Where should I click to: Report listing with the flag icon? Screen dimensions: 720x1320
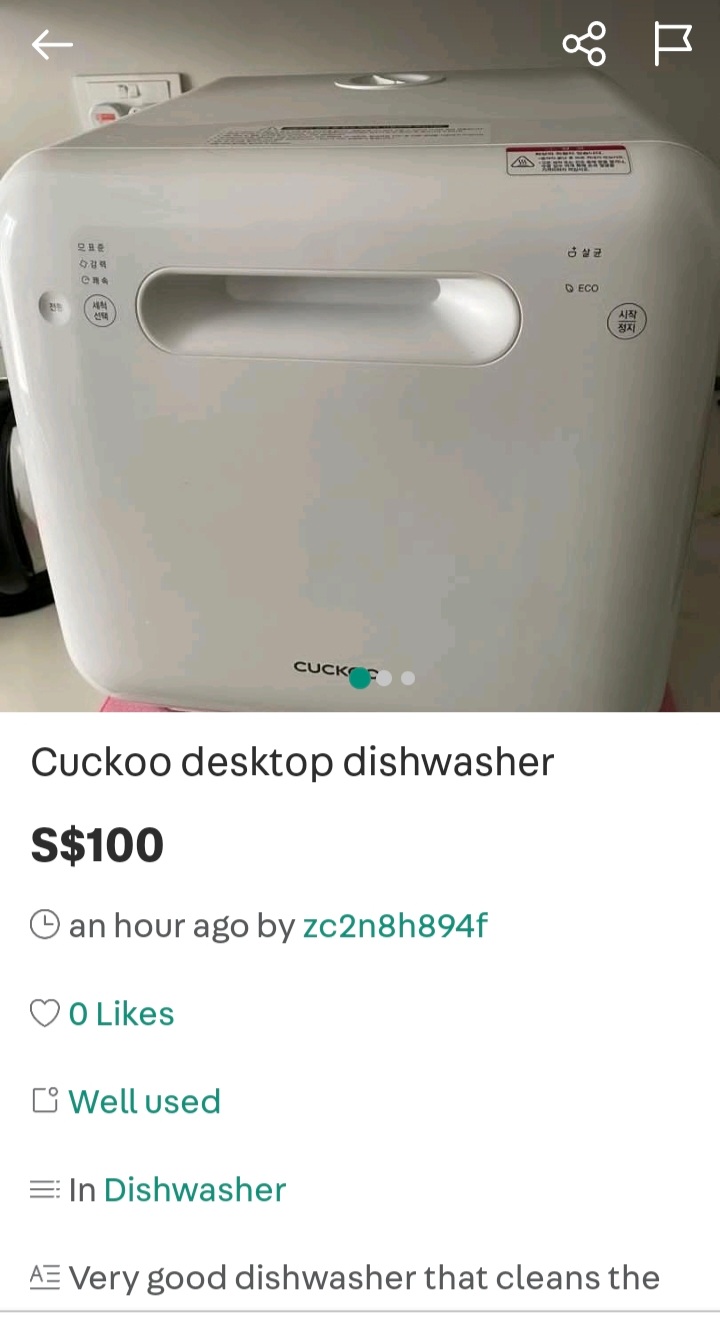click(673, 44)
